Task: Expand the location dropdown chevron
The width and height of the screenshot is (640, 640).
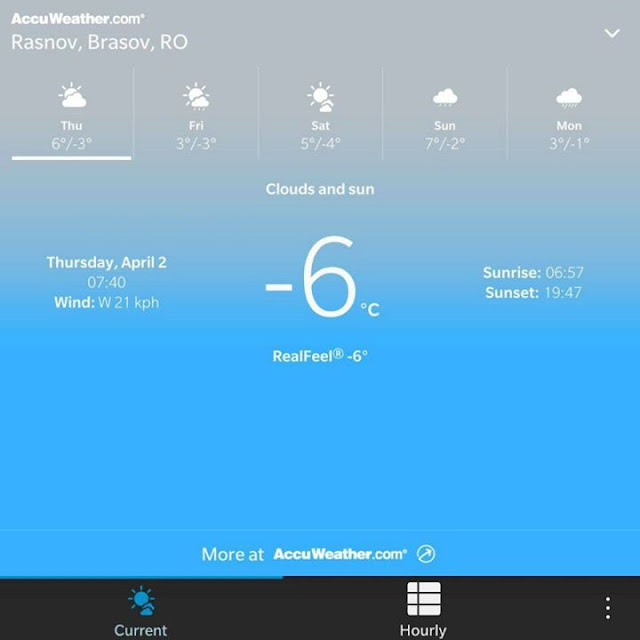Action: [612, 34]
